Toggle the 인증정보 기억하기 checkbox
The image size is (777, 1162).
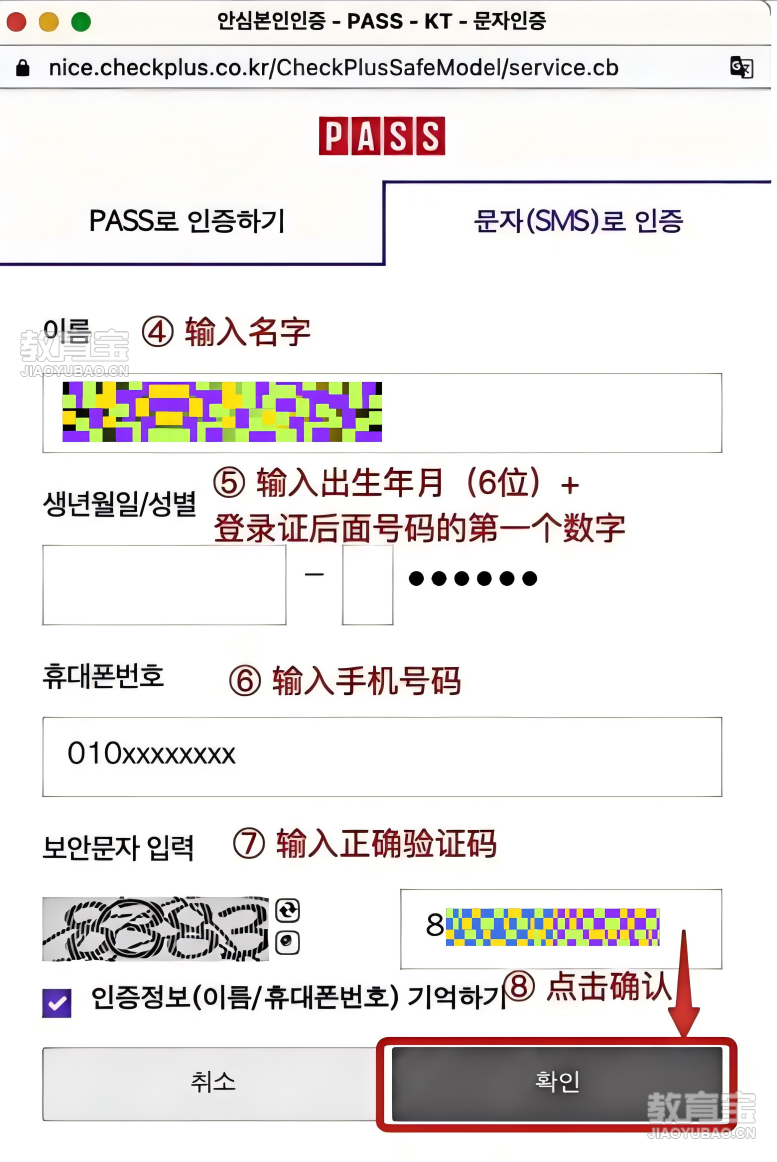57,1002
